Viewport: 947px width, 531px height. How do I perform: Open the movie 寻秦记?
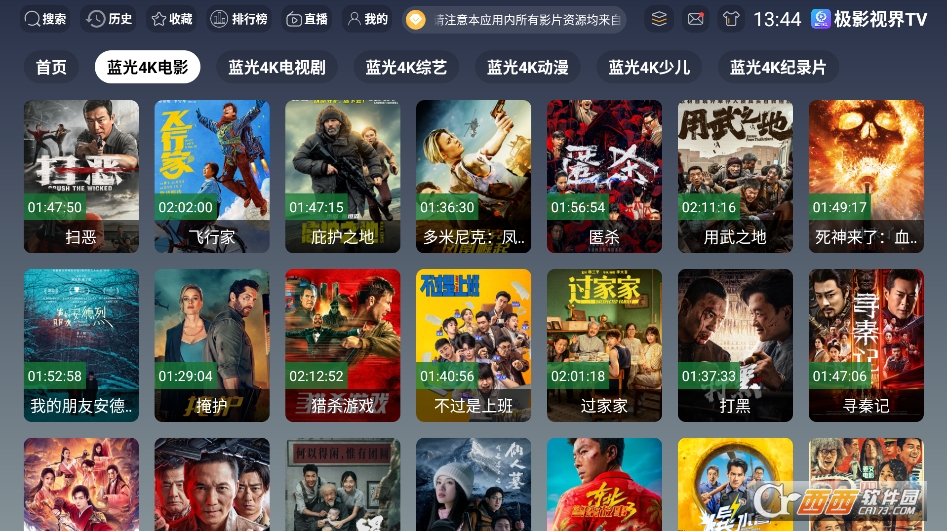click(866, 345)
